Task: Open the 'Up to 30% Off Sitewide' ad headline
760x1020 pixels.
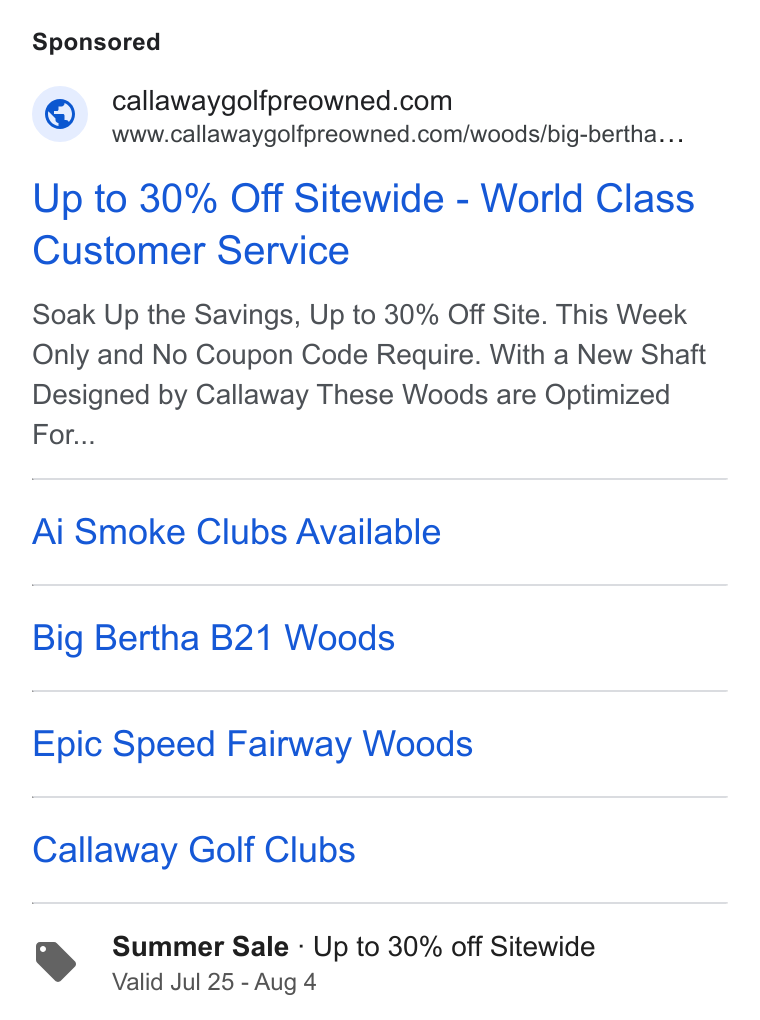Action: coord(363,224)
